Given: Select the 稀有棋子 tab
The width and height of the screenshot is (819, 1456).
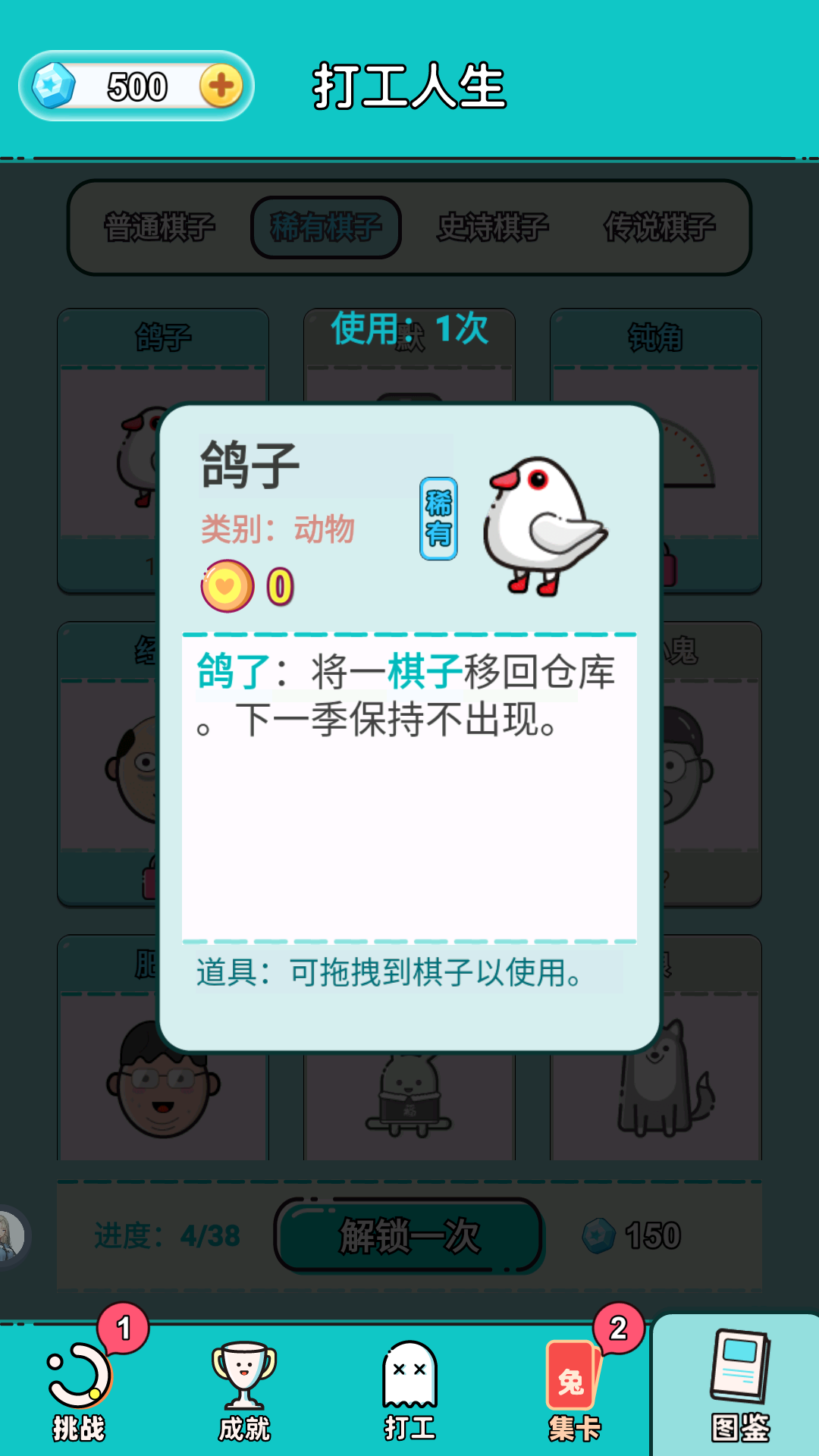Looking at the screenshot, I should tap(326, 227).
